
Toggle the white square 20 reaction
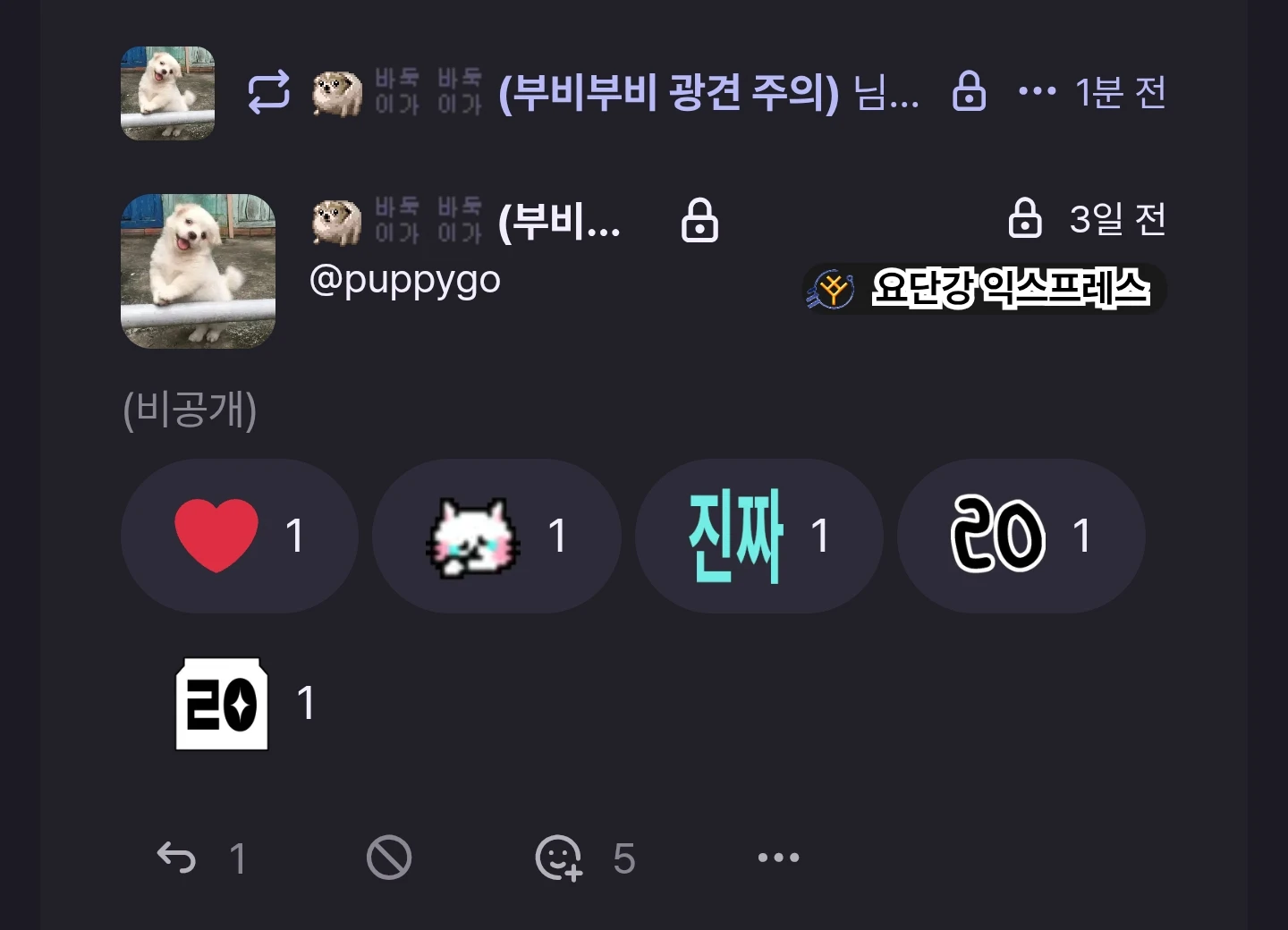pyautogui.click(x=243, y=703)
